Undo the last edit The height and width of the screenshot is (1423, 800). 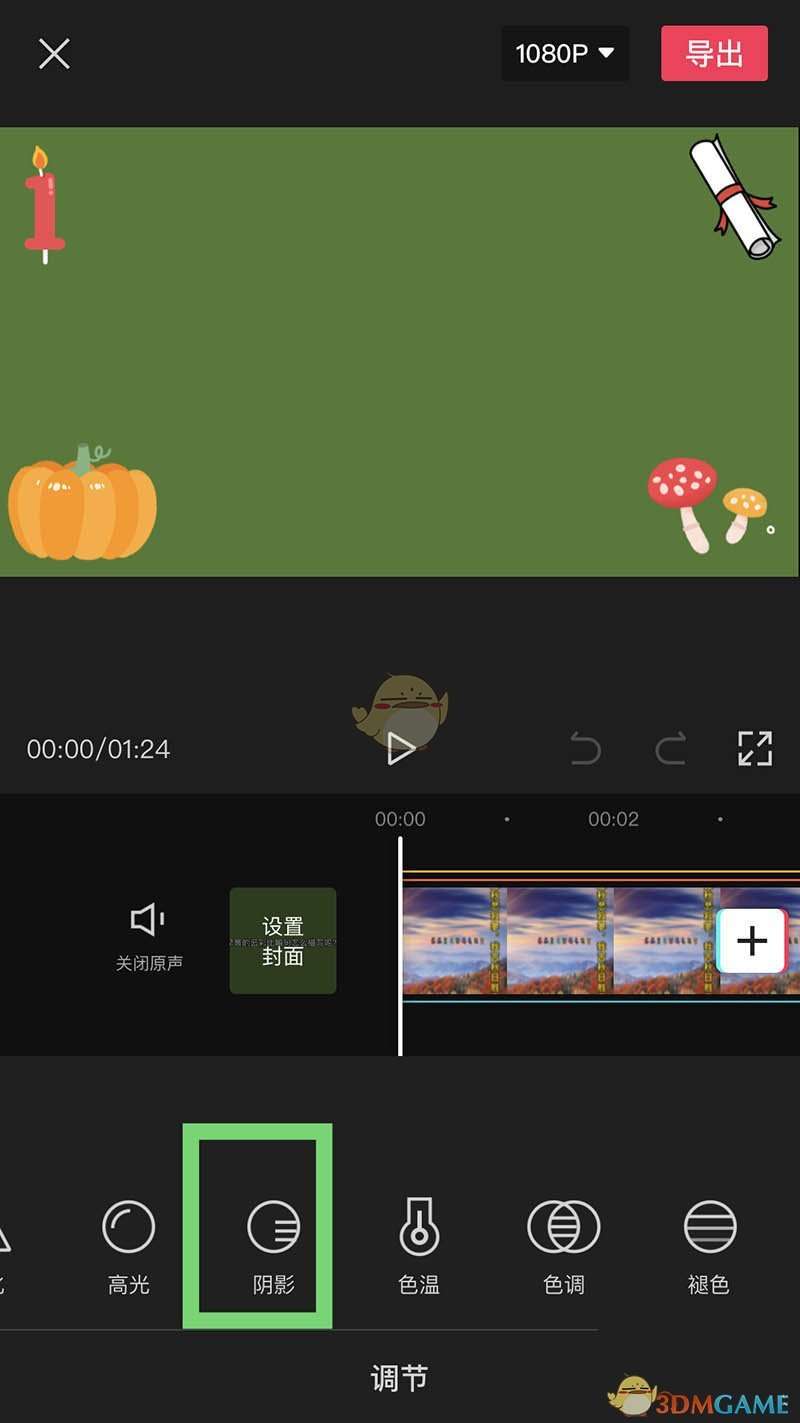[x=585, y=748]
